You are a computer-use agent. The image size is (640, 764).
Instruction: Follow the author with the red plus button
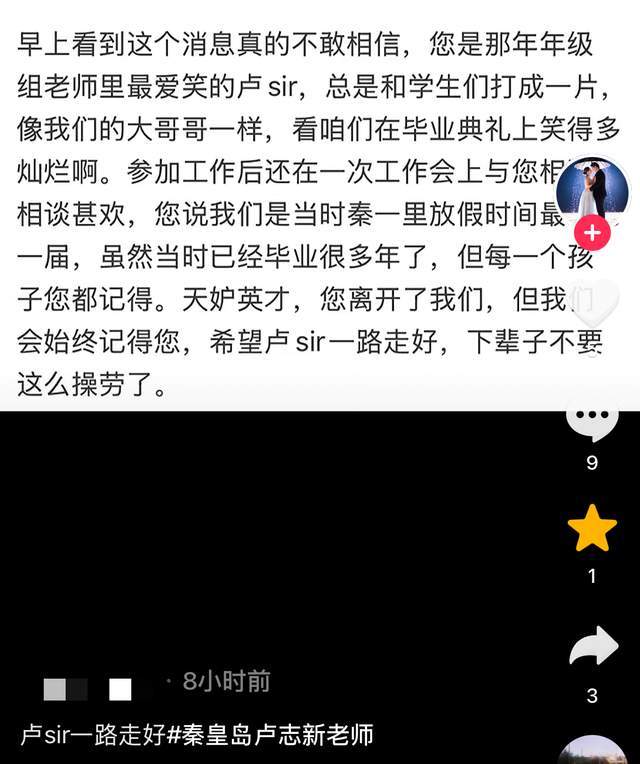click(592, 234)
